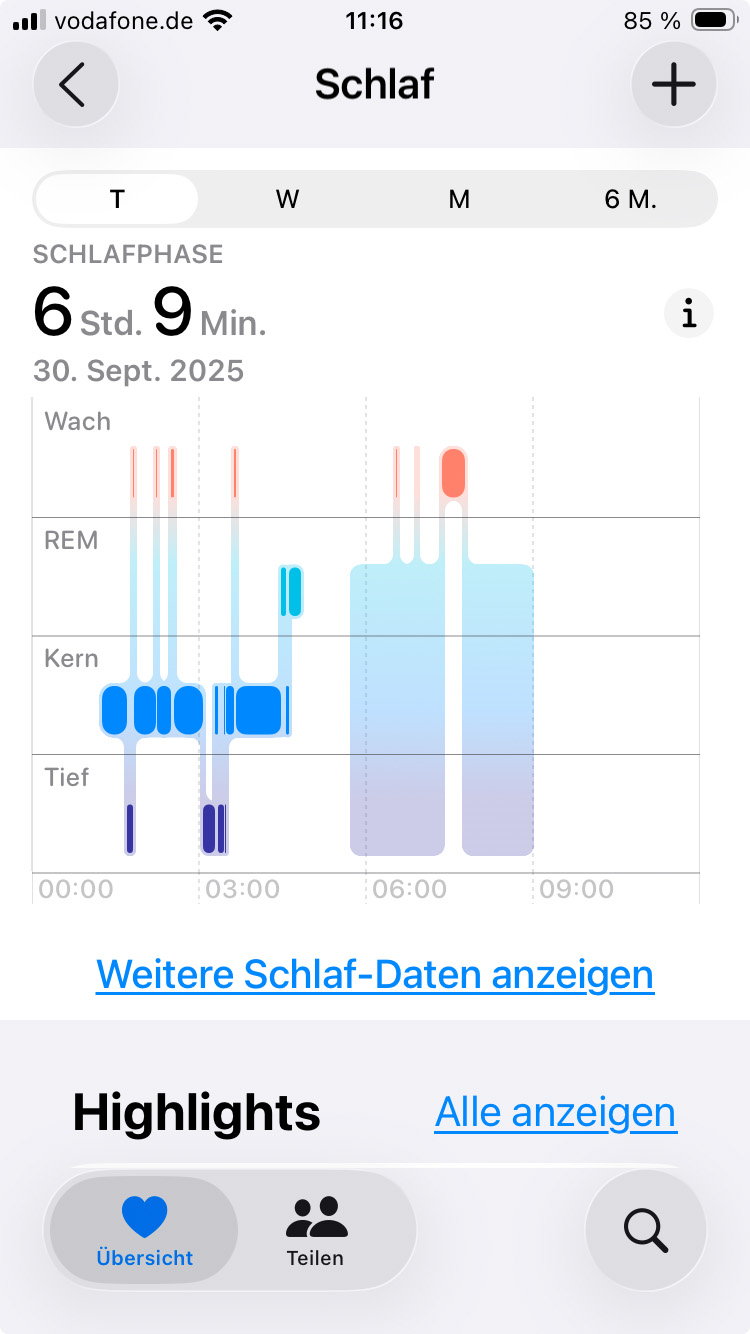Screen dimensions: 750x1334
Task: Open search with the magnifying glass
Action: click(x=645, y=1230)
